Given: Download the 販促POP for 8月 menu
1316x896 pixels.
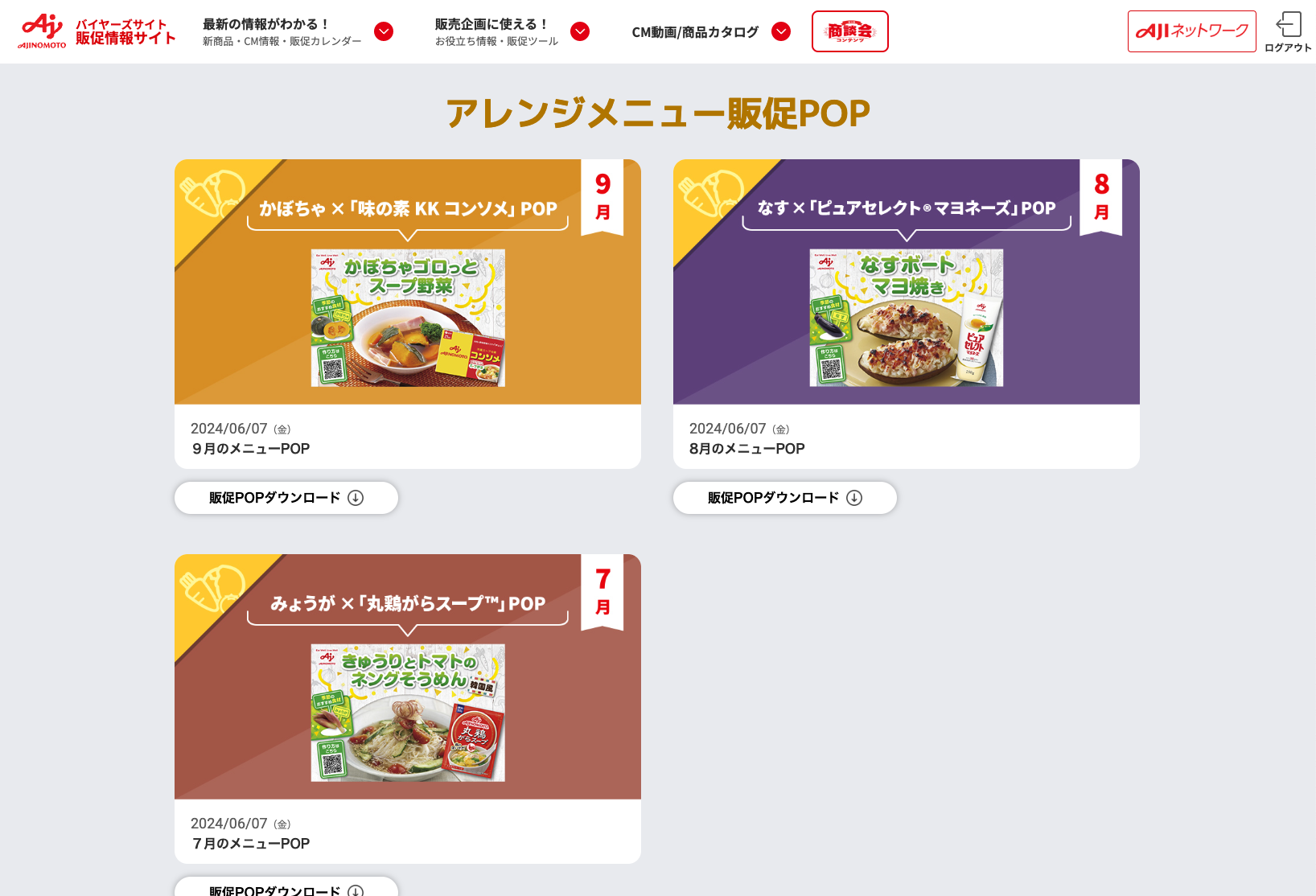Looking at the screenshot, I should point(785,498).
